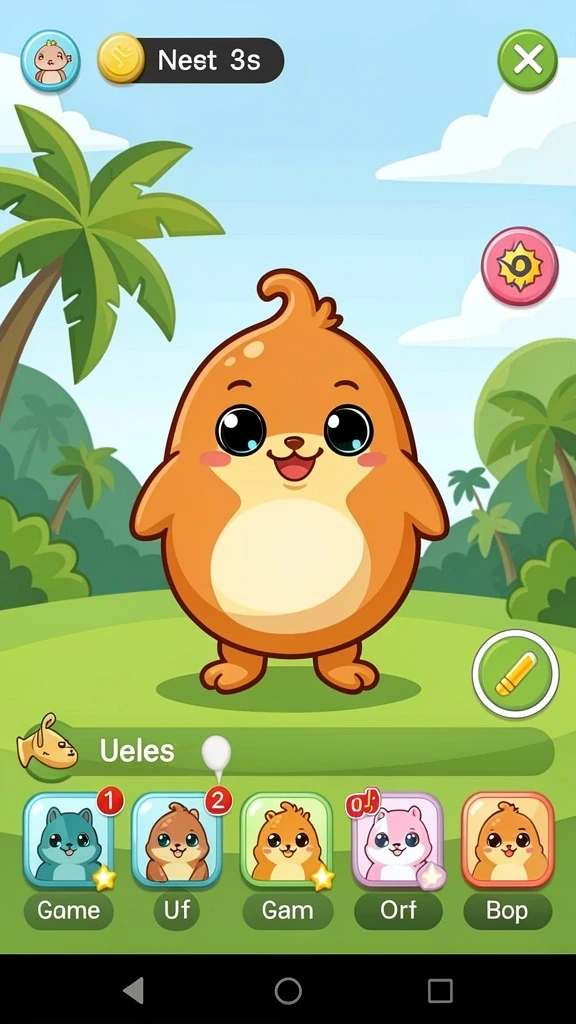
Task: Tap the green pencil edit button
Action: click(x=516, y=673)
